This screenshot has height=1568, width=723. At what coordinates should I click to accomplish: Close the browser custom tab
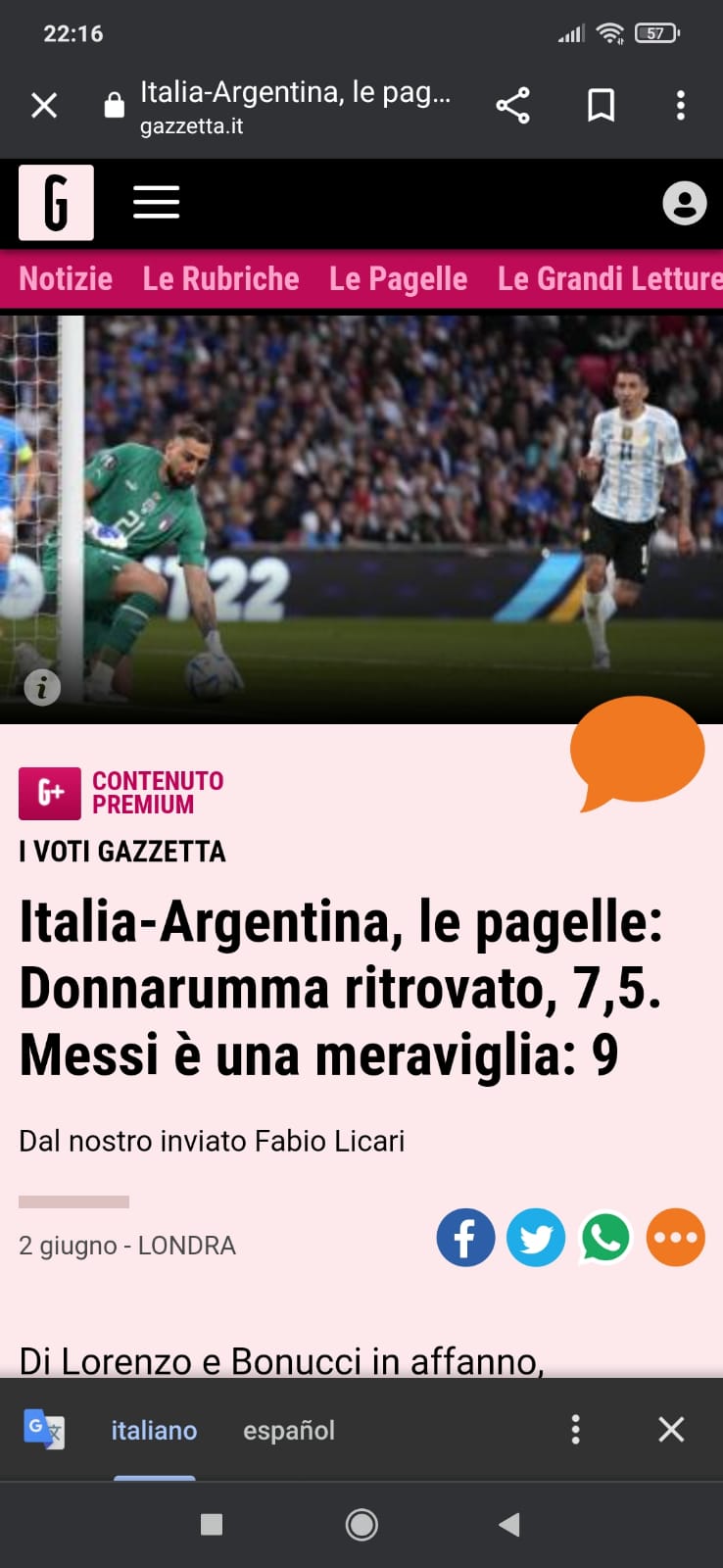click(44, 105)
